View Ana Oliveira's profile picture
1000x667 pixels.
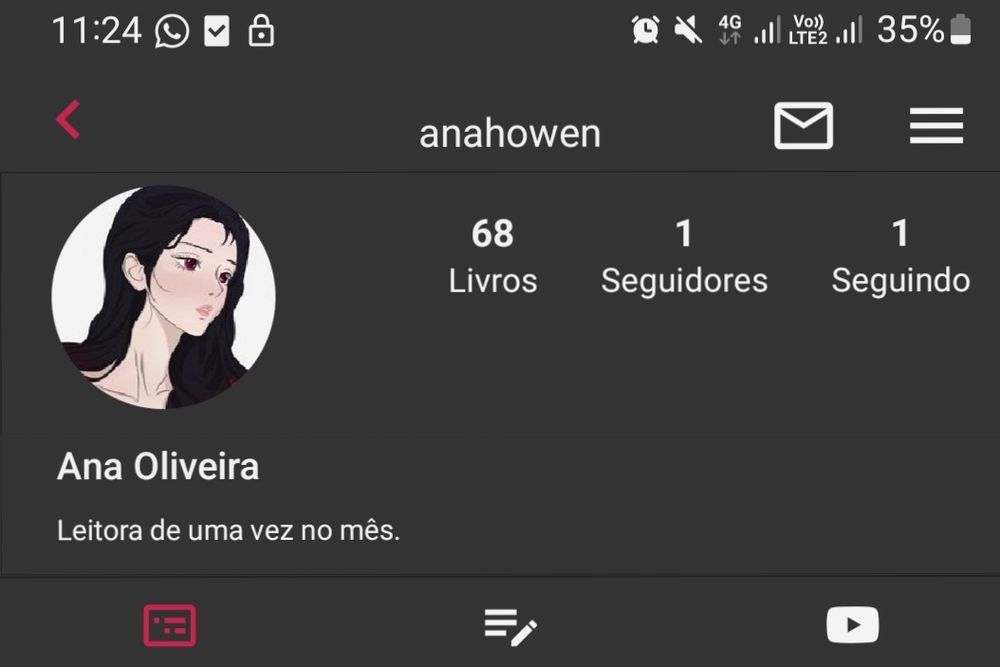(x=163, y=297)
